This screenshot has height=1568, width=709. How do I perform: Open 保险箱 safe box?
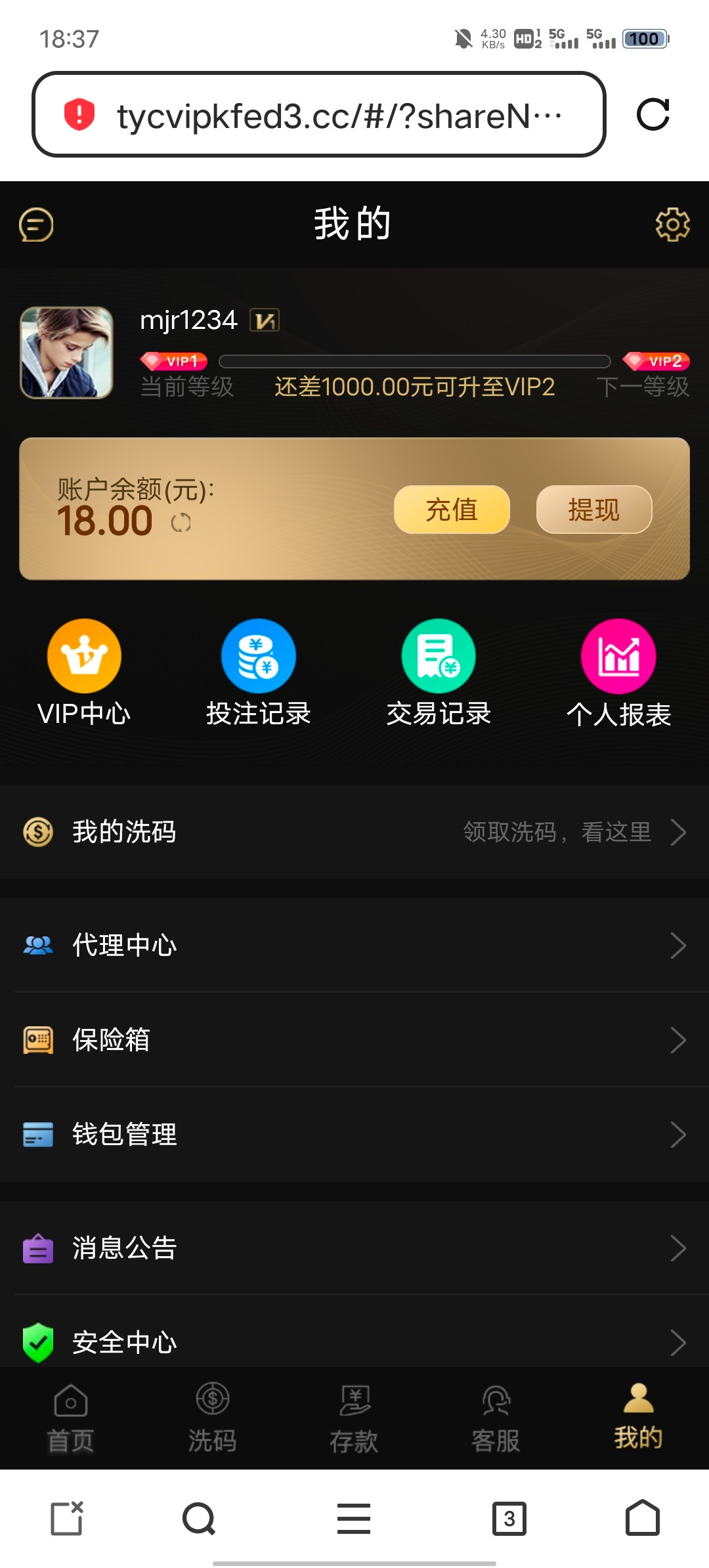354,1040
